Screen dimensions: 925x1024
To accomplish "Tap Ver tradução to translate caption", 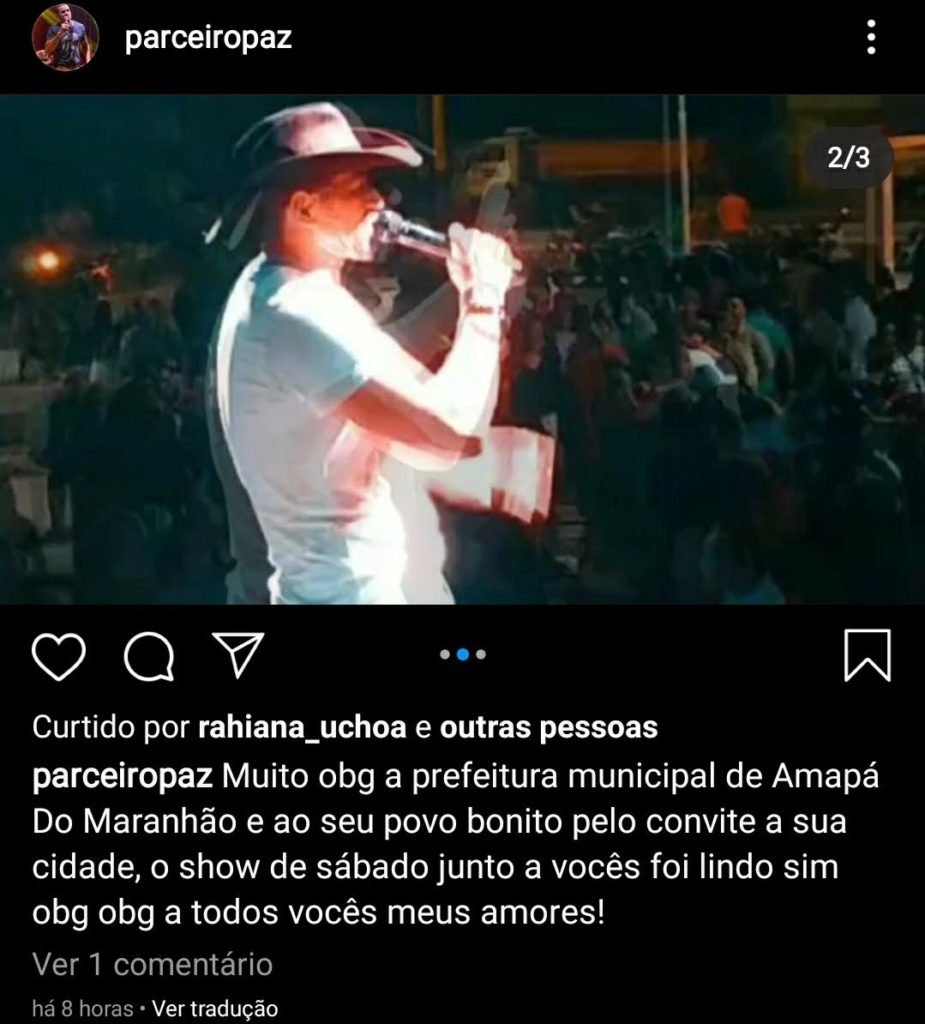I will [215, 1008].
